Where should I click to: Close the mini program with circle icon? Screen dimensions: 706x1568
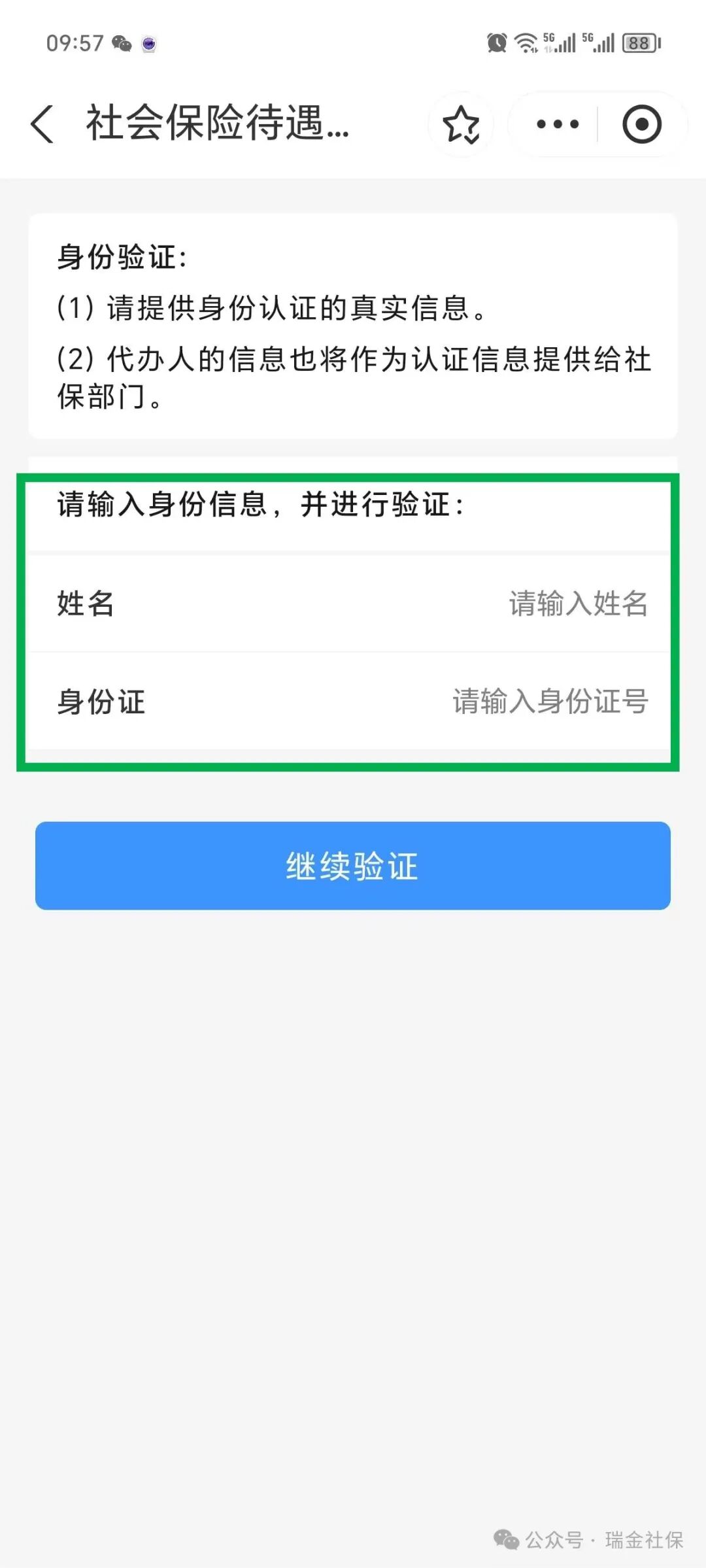642,124
